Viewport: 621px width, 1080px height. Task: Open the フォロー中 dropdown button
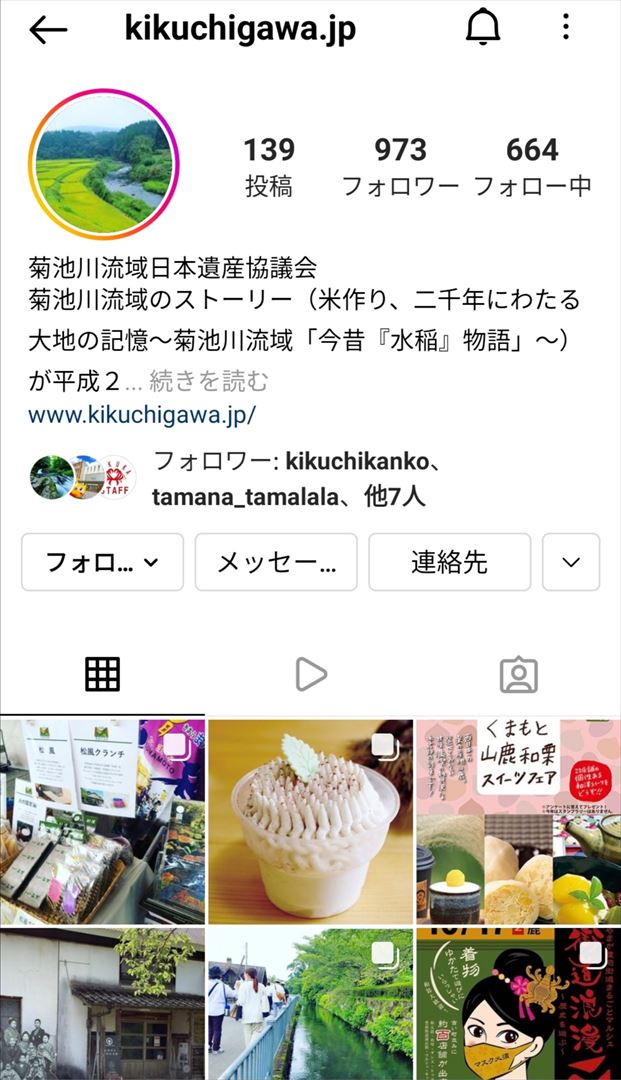(102, 562)
